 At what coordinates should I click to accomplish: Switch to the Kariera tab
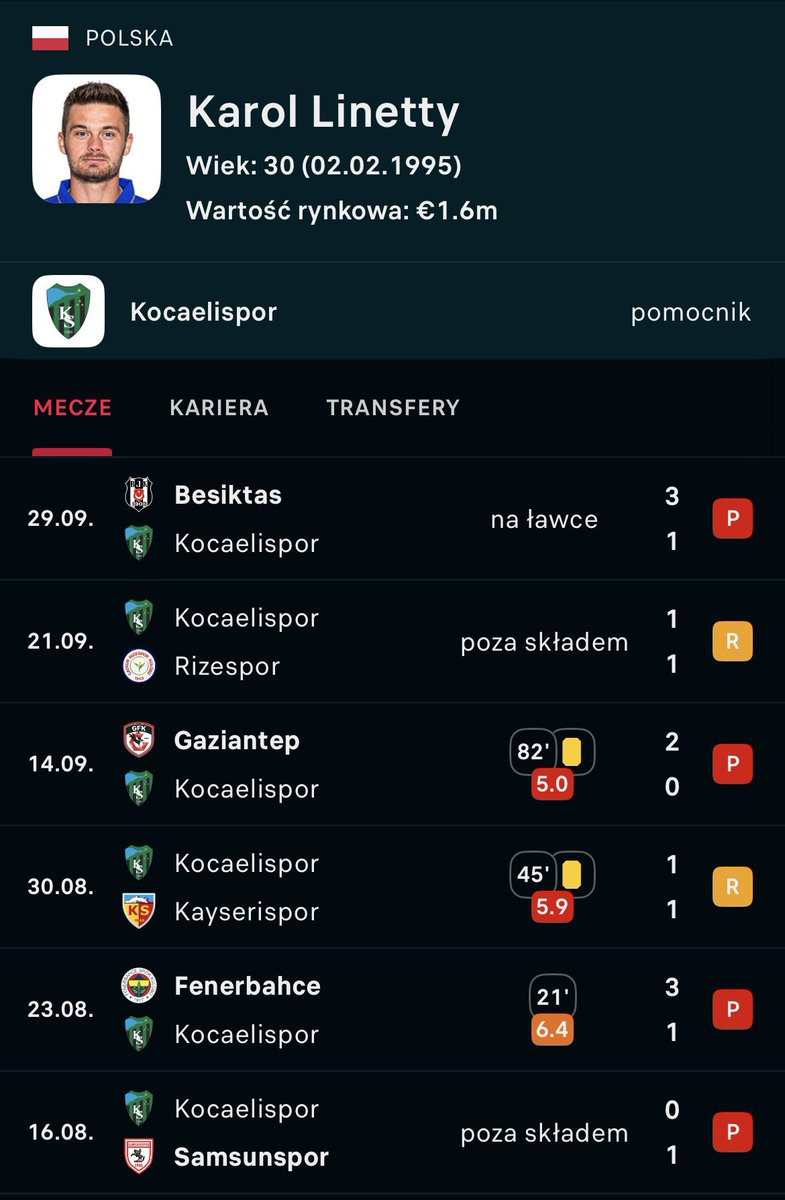[219, 408]
